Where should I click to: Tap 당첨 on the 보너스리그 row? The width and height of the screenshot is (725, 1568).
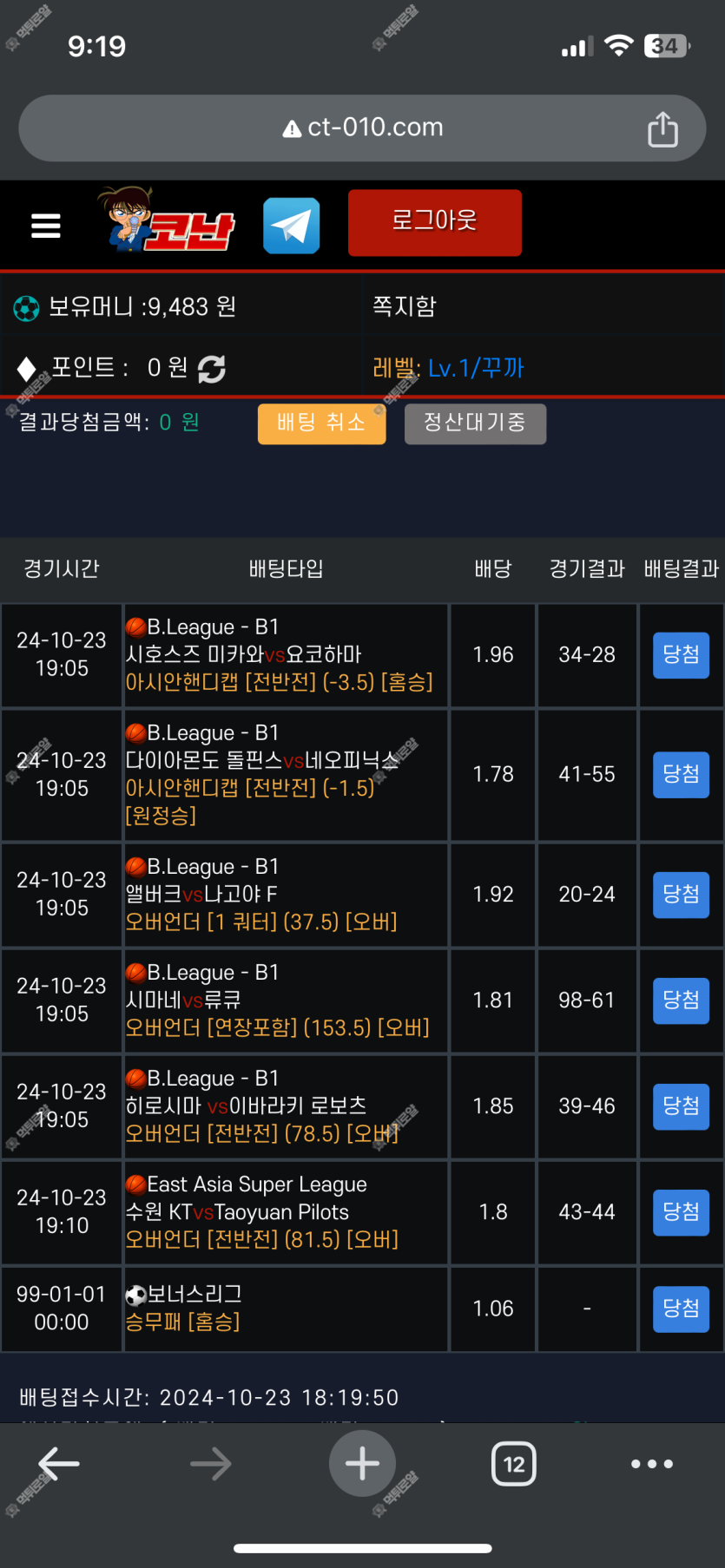click(x=681, y=1309)
